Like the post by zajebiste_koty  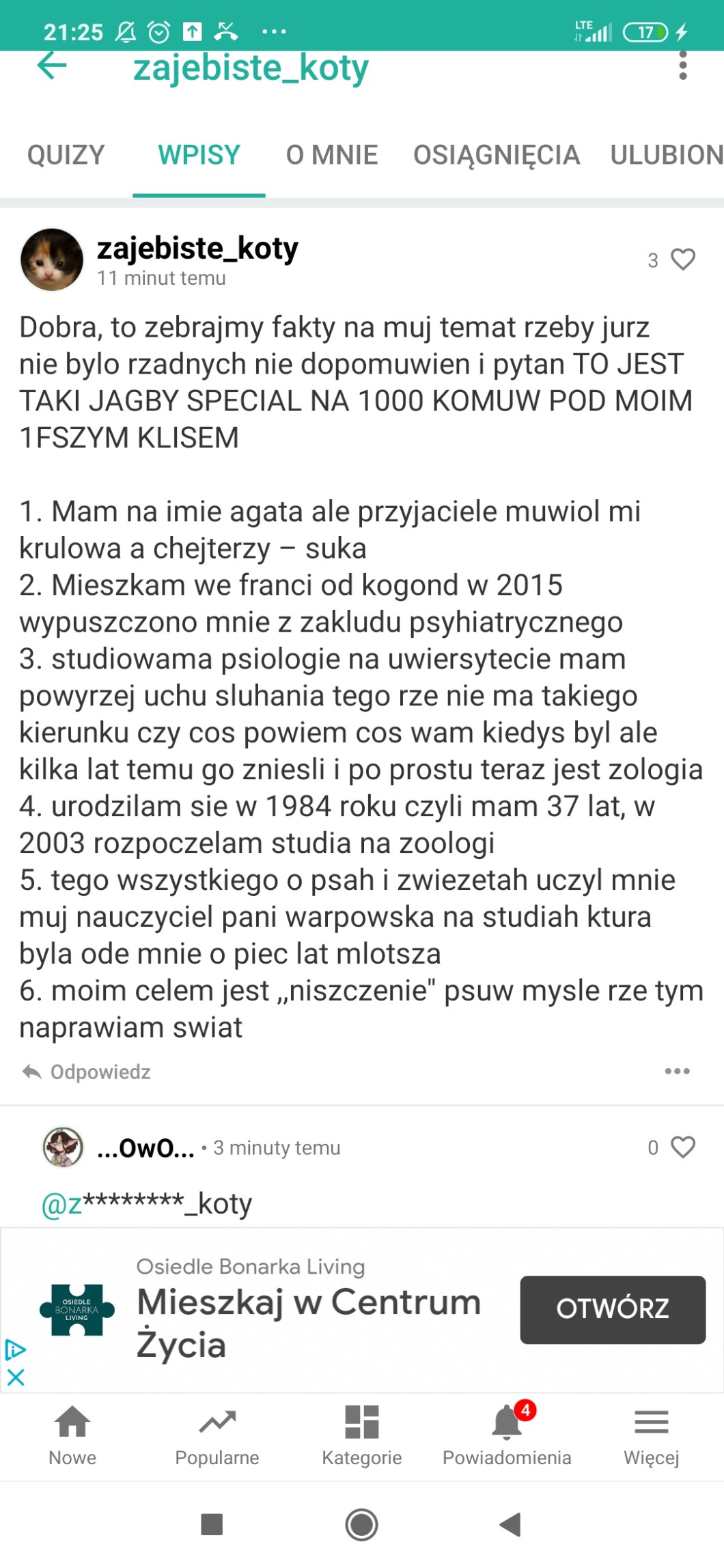point(683,260)
